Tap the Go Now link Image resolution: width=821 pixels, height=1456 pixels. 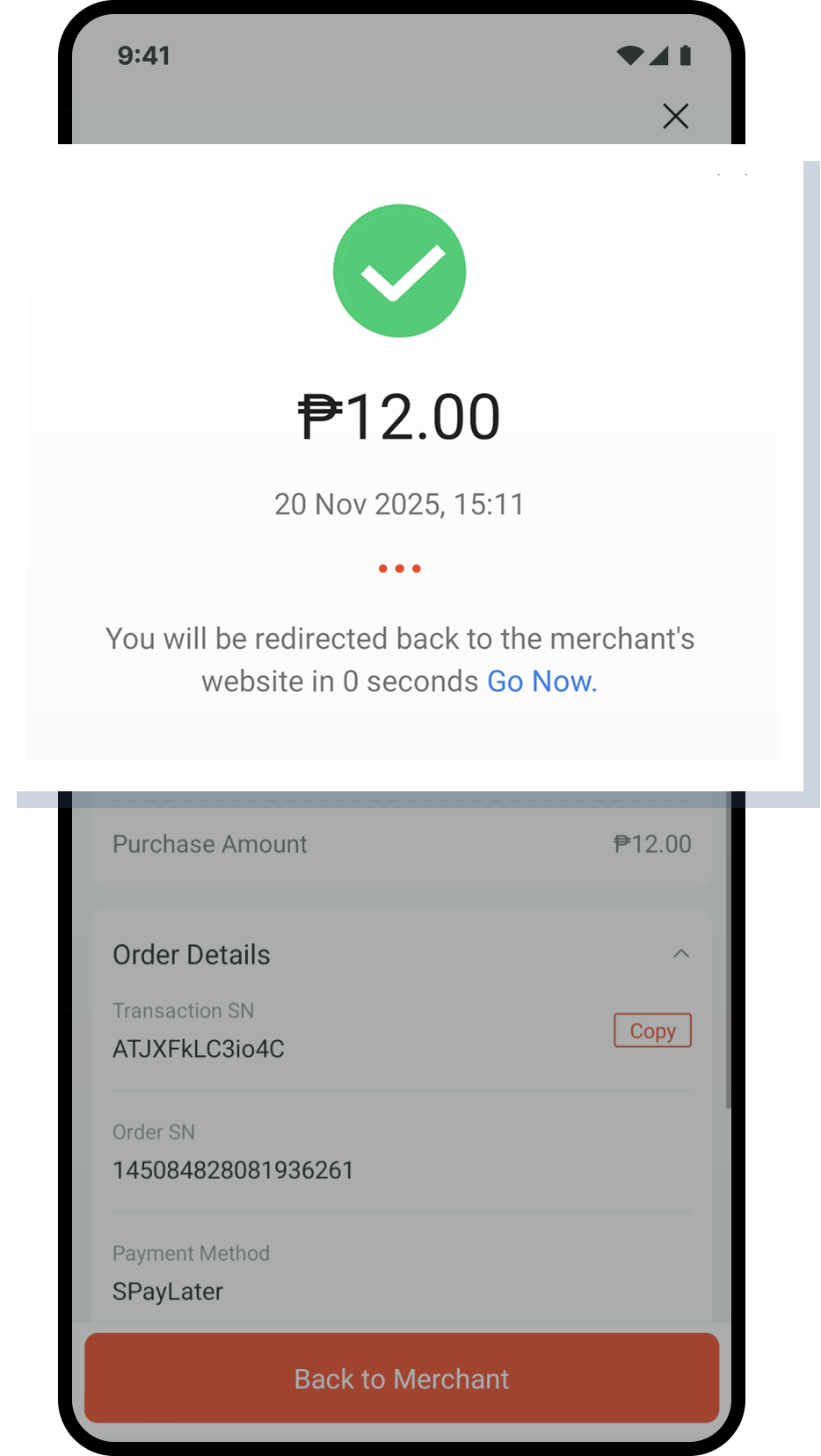541,681
